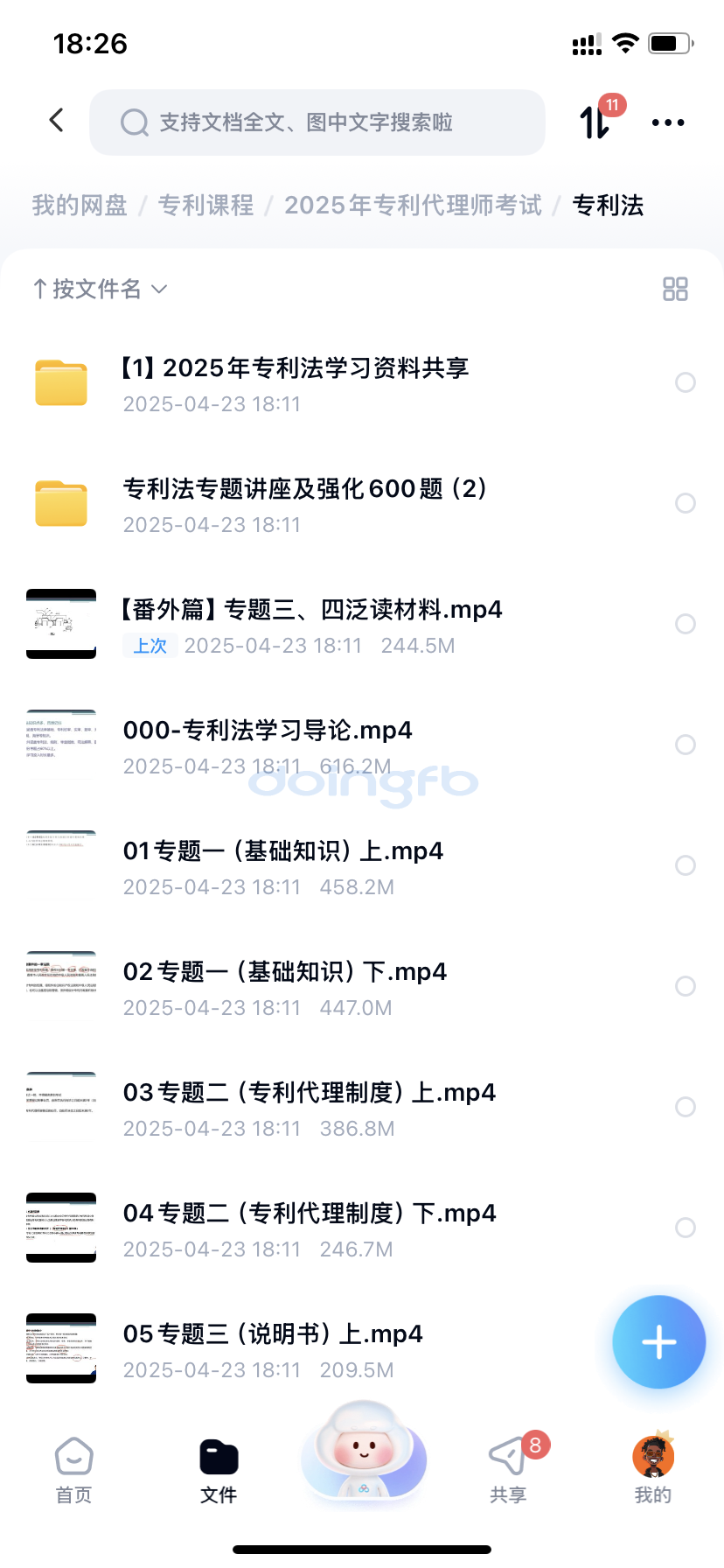Go to 2025年专利代理师考试 in the breadcrumb
724x1568 pixels.
(413, 206)
